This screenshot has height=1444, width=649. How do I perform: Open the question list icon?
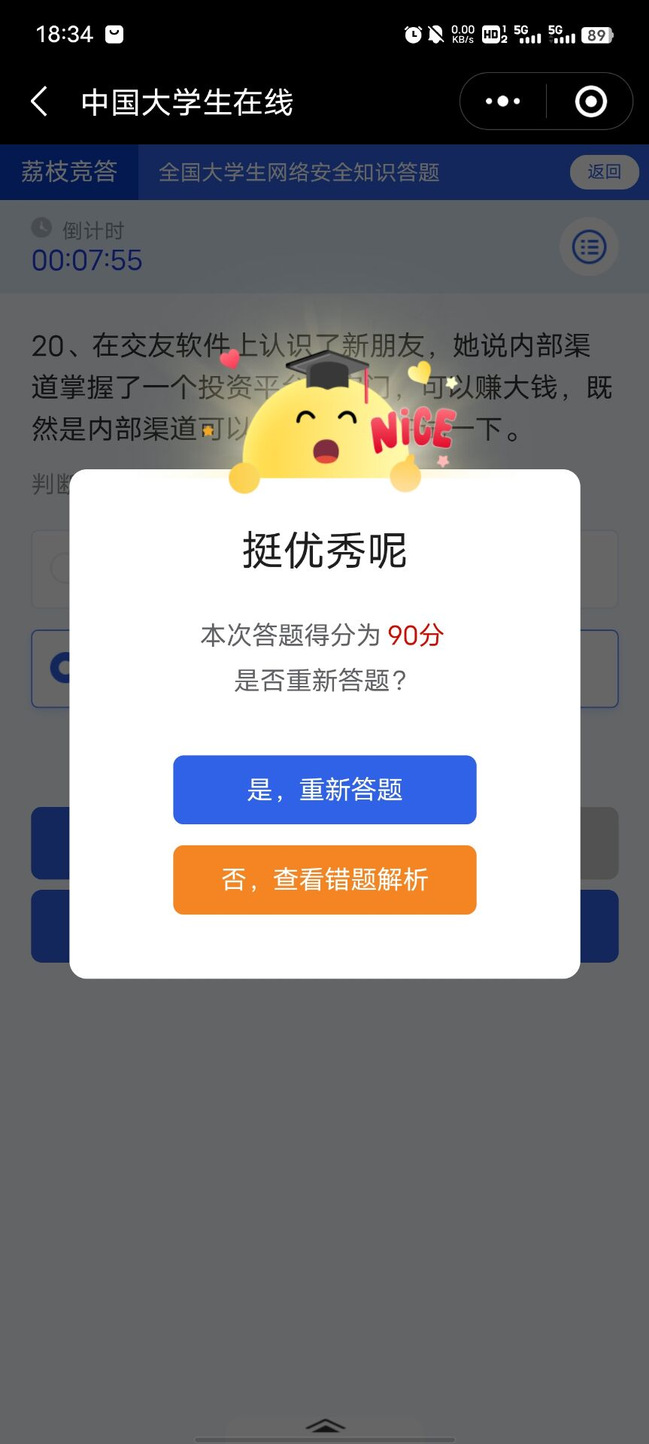pos(589,247)
